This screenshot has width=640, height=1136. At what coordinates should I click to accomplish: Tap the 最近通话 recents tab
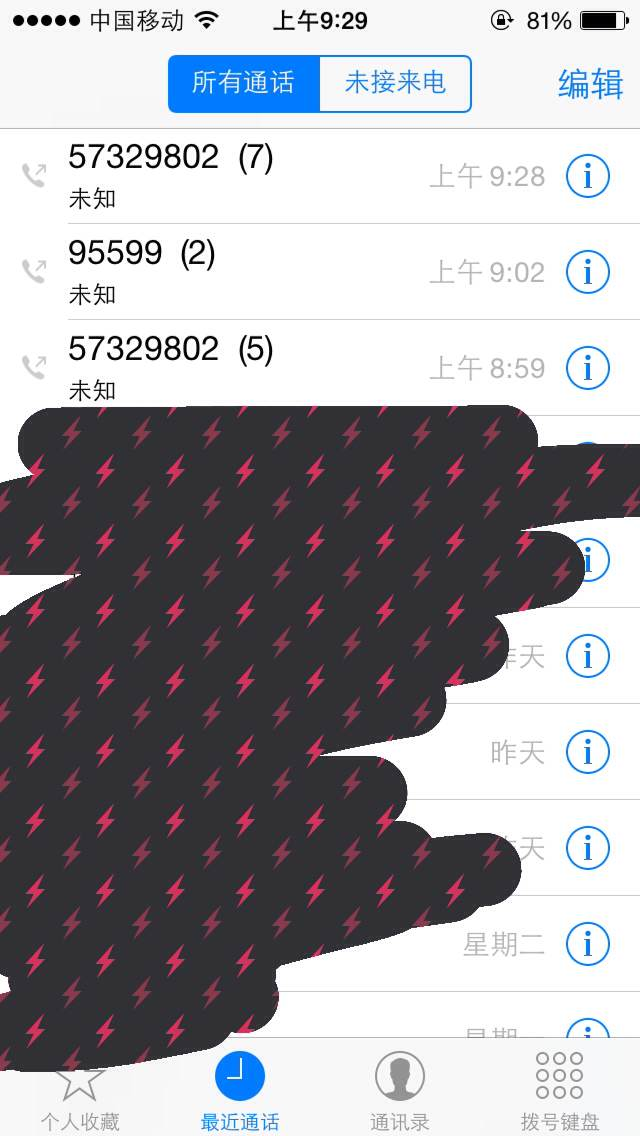[240, 1091]
